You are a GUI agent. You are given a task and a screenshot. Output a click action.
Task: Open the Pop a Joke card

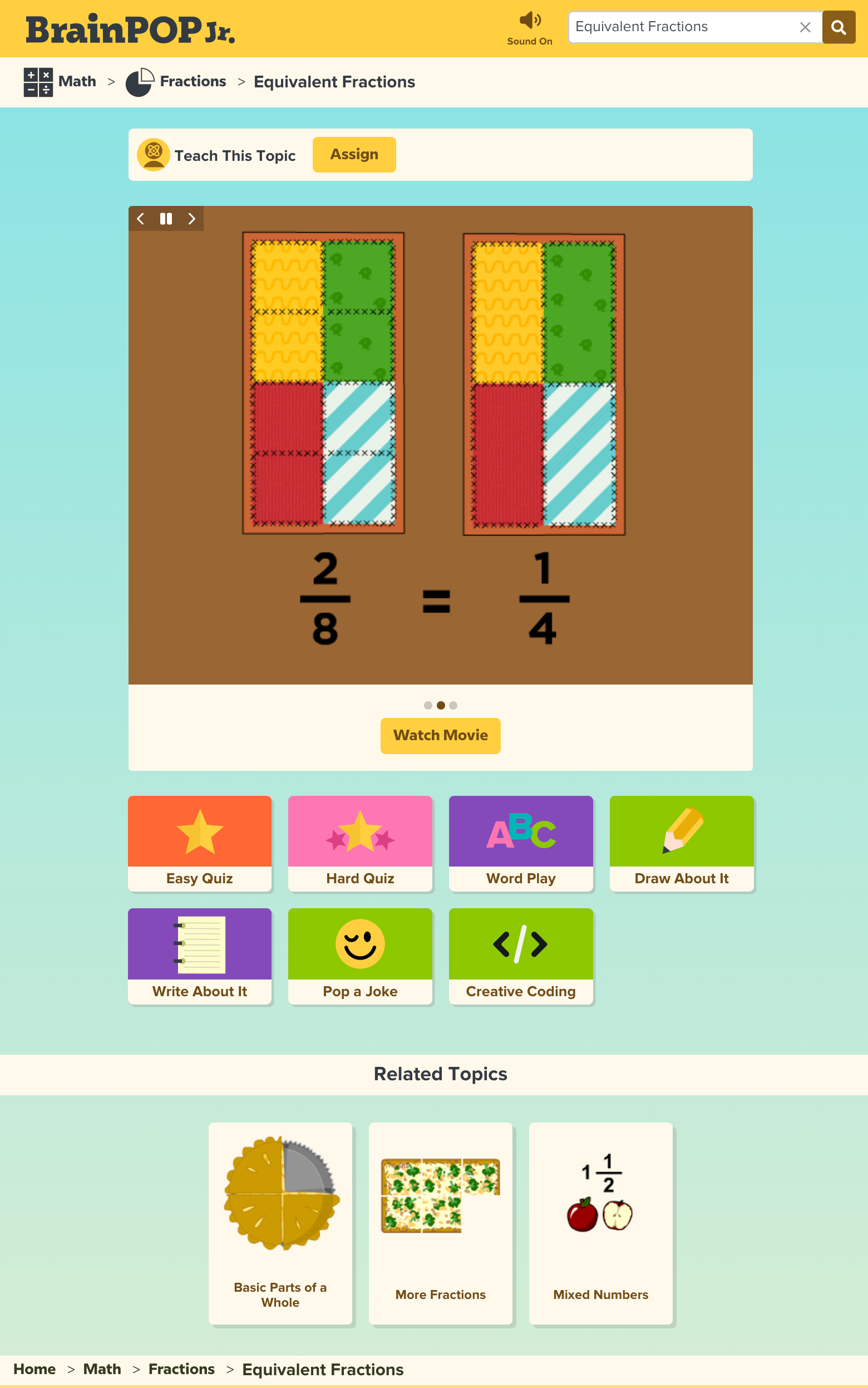[360, 956]
